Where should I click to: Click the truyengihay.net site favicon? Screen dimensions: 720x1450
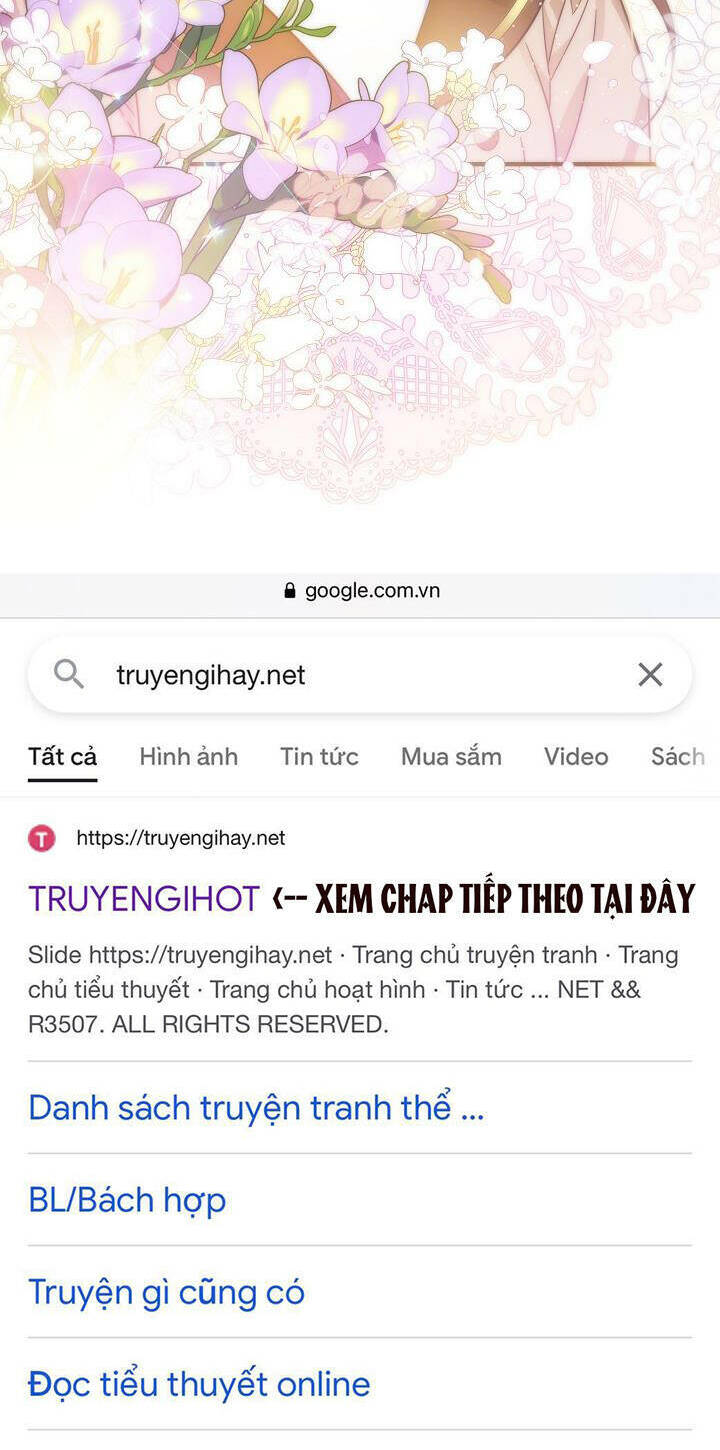[42, 838]
